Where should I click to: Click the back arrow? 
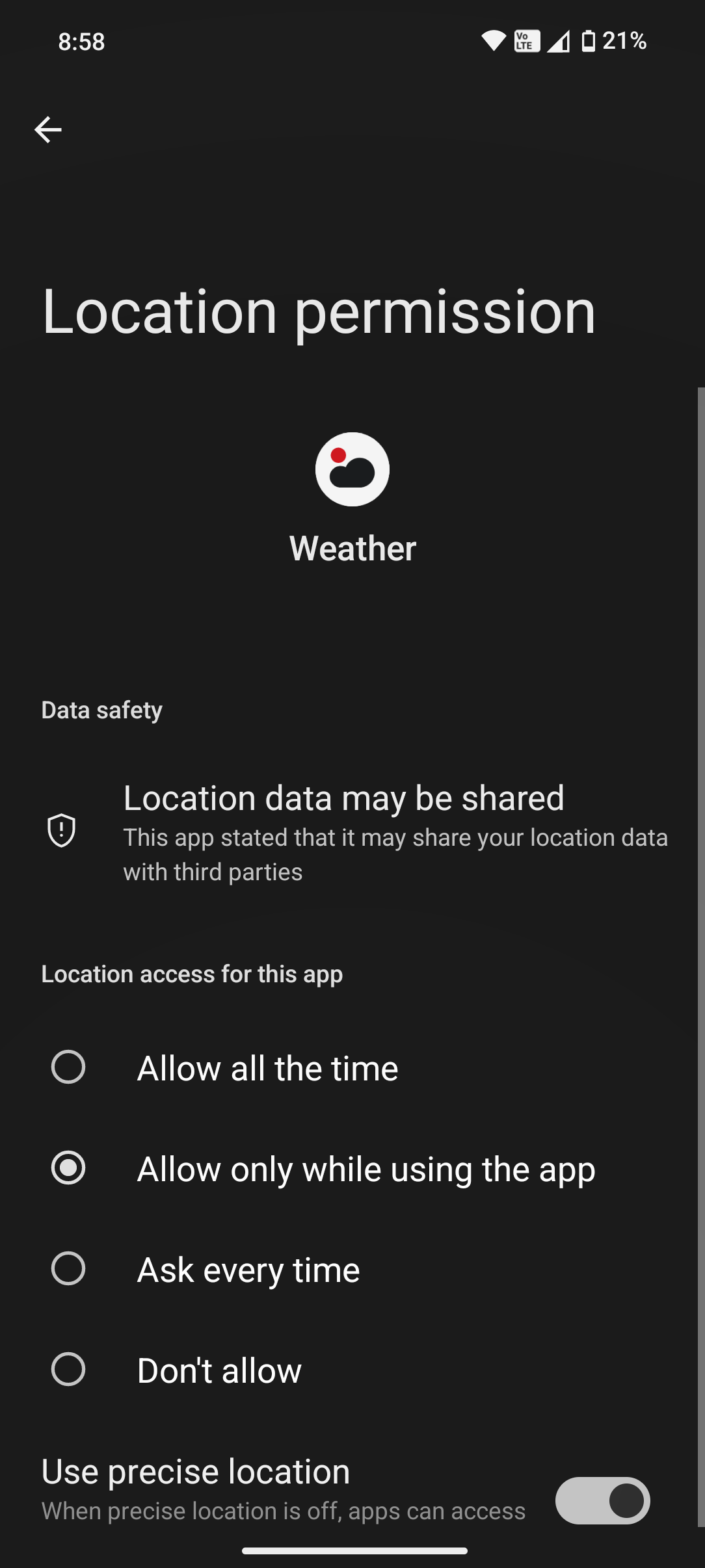click(x=49, y=129)
